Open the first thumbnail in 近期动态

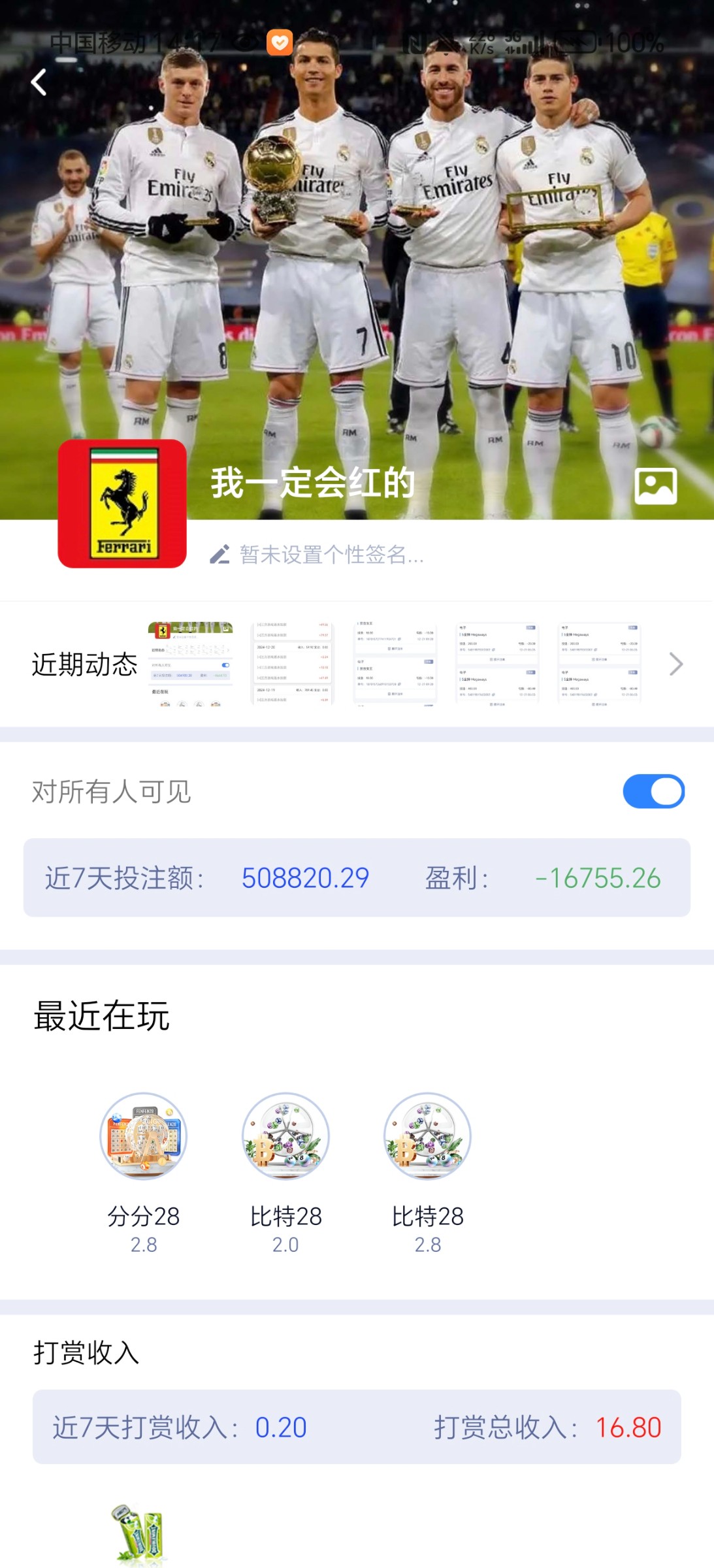coord(190,663)
